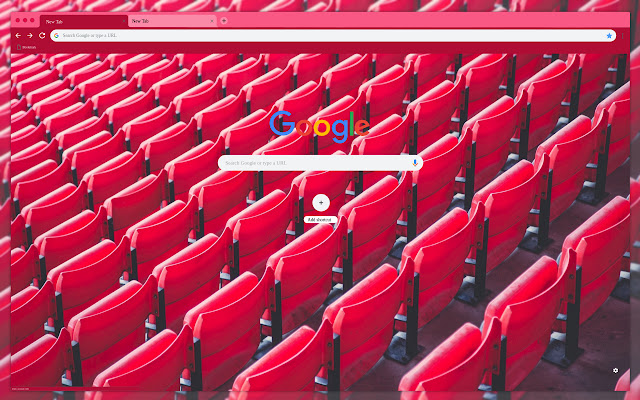Go forward to the next page
Image resolution: width=640 pixels, height=400 pixels.
tap(30, 35)
